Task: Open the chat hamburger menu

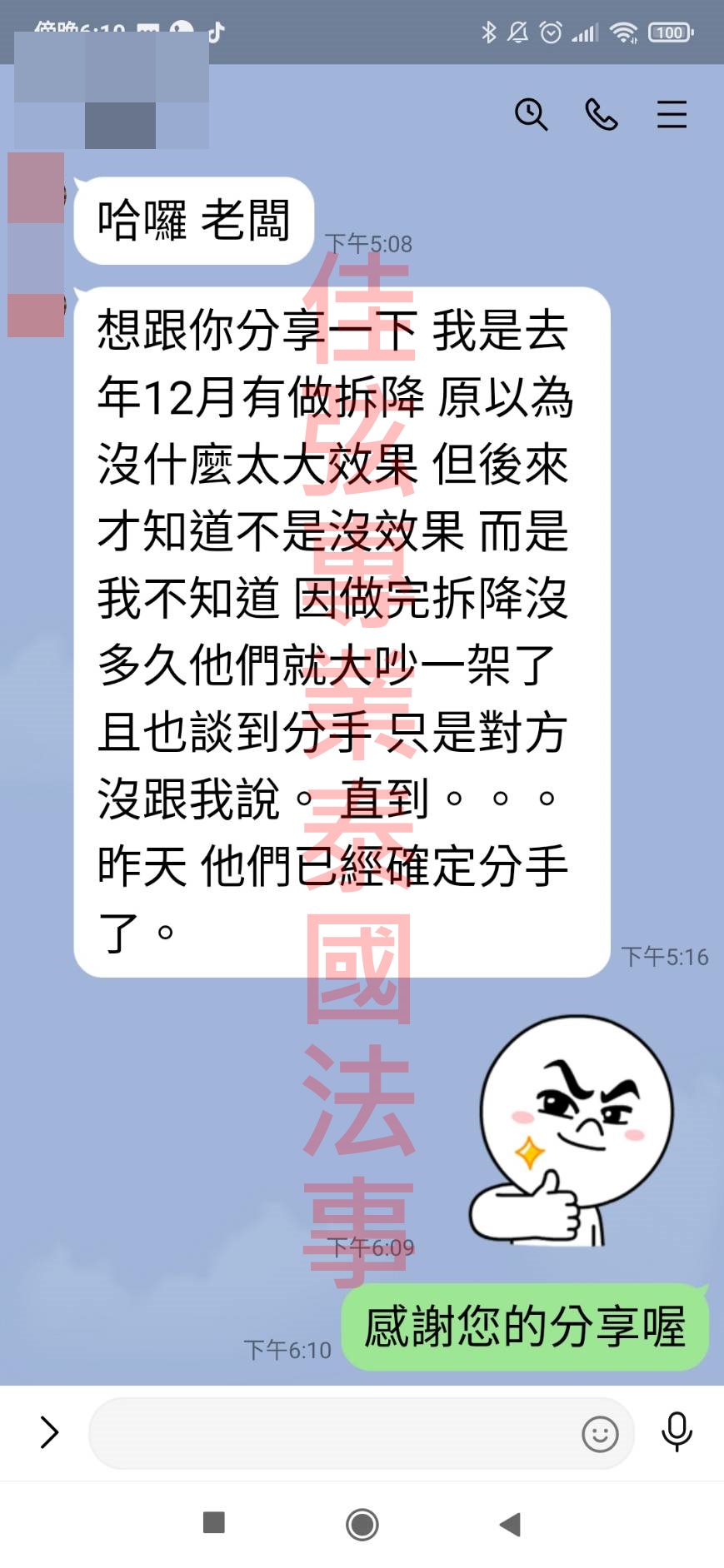Action: click(672, 114)
